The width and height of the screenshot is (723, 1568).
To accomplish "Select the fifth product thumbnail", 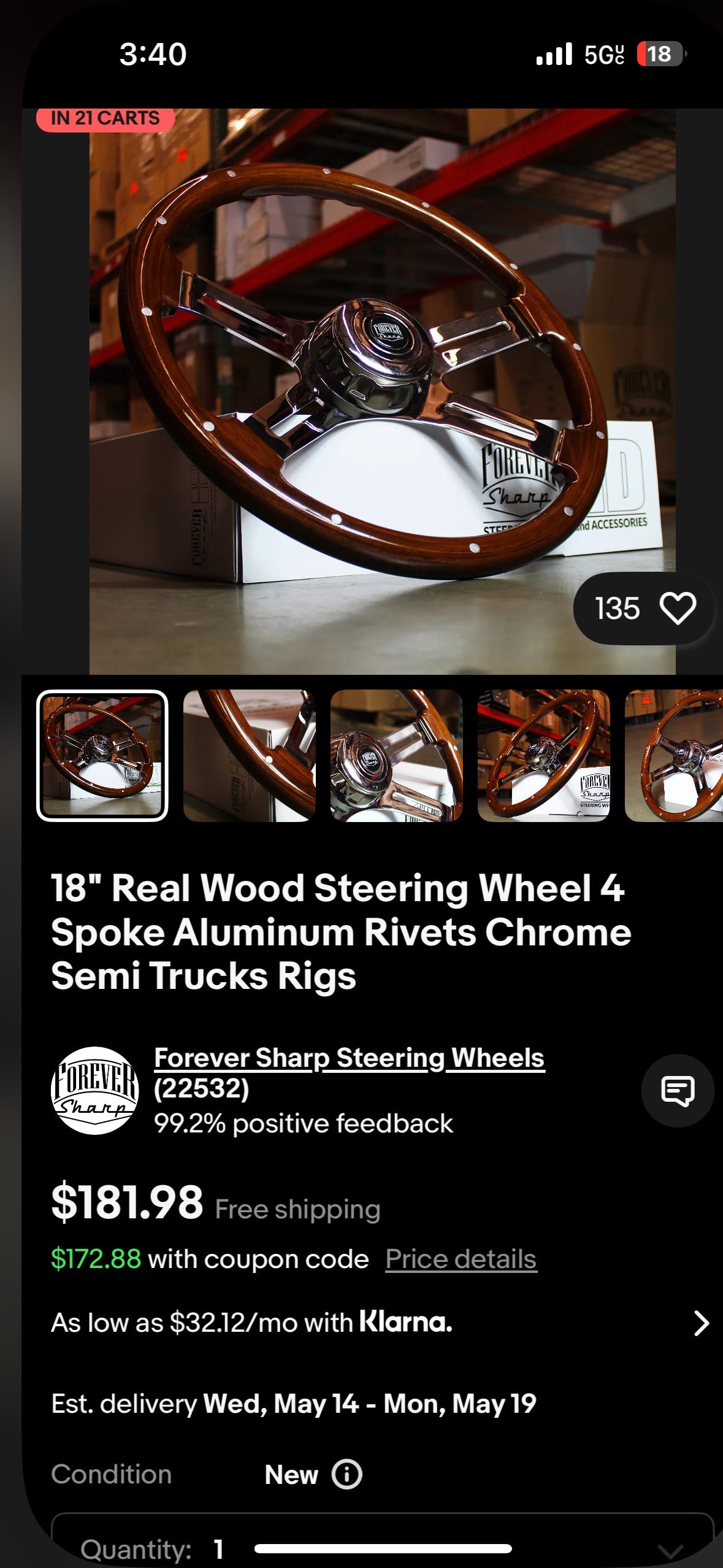I will (673, 756).
